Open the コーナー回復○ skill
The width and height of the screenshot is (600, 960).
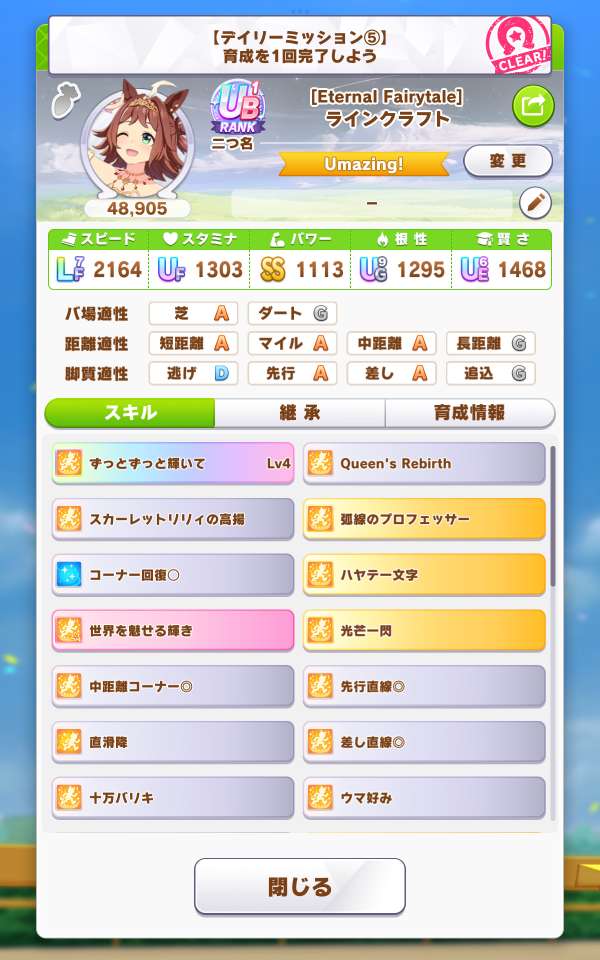click(x=173, y=575)
